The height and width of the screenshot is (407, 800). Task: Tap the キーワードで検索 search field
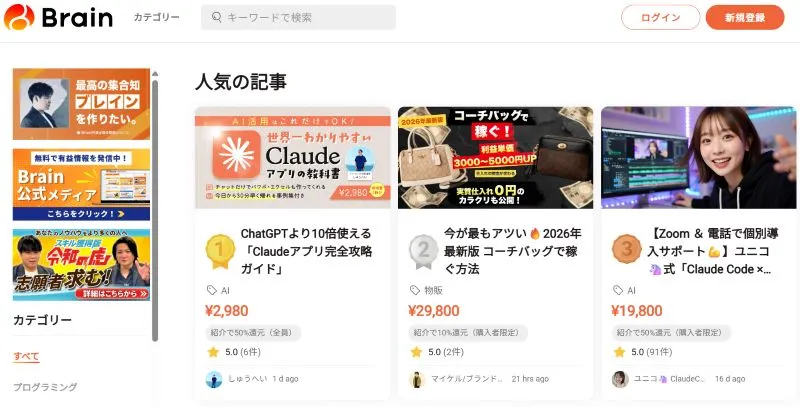pyautogui.click(x=298, y=18)
